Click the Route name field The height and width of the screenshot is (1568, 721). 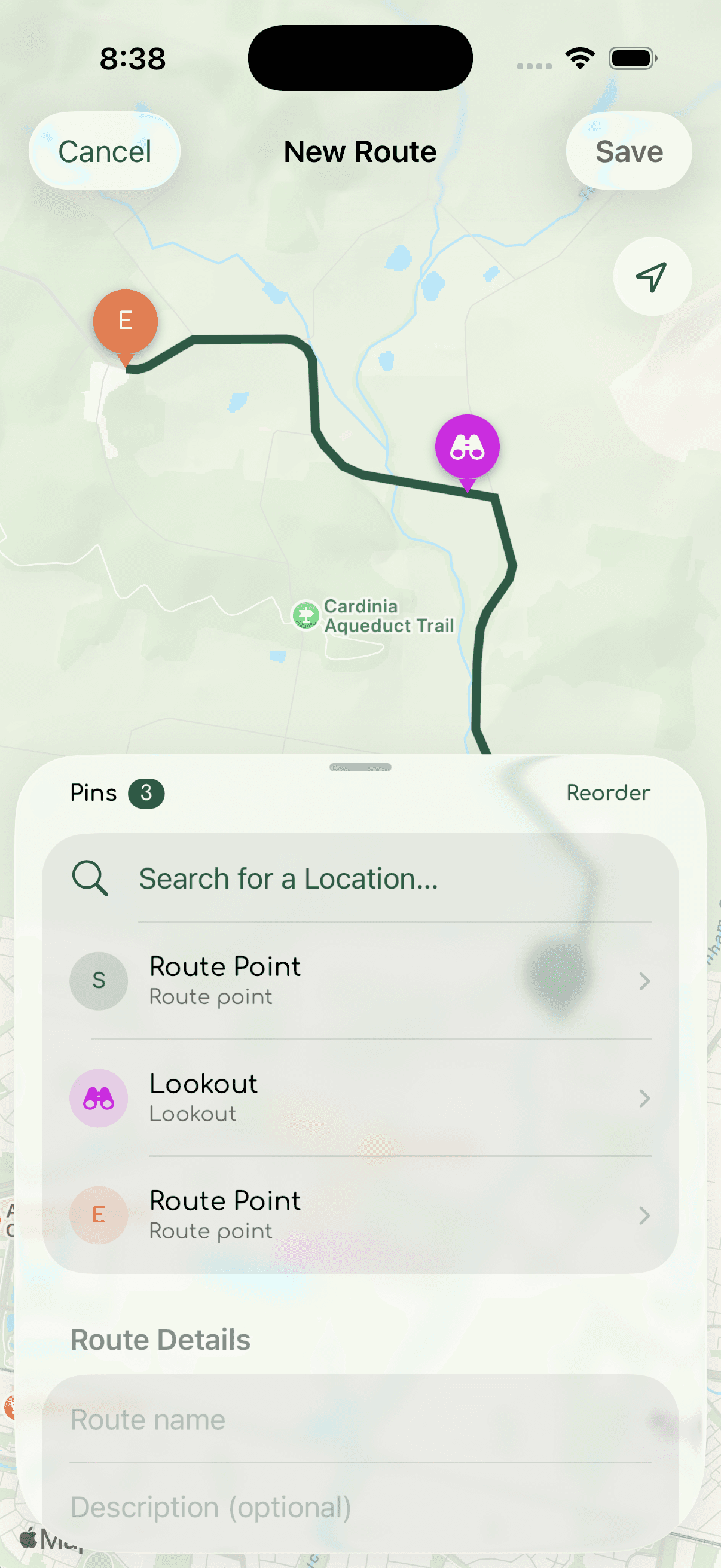click(360, 1419)
